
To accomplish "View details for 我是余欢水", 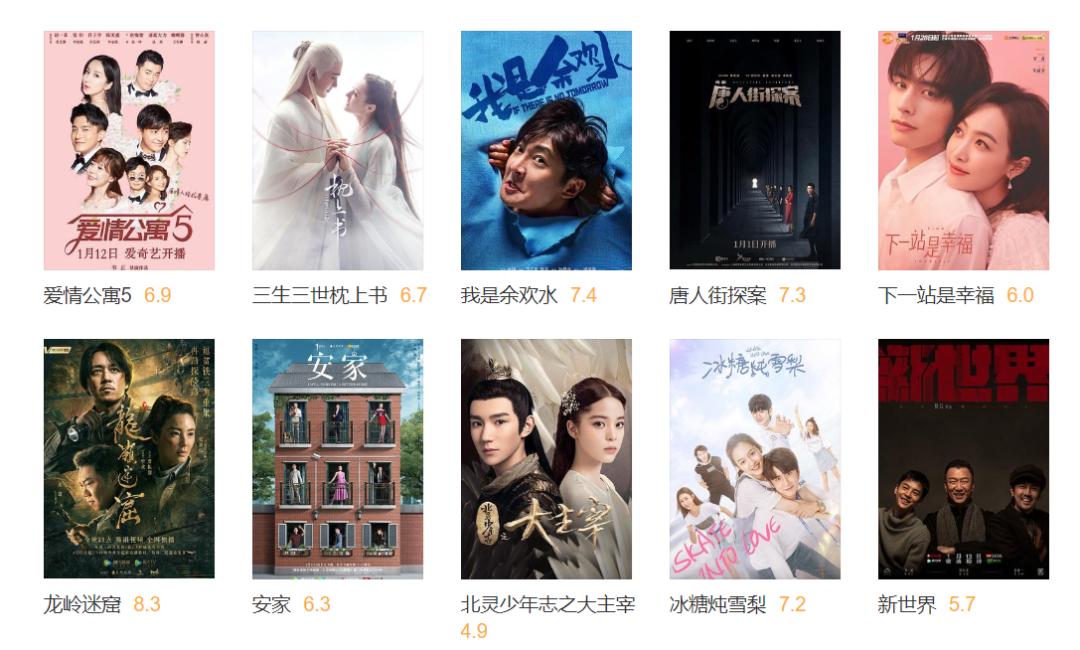I will pyautogui.click(x=546, y=151).
